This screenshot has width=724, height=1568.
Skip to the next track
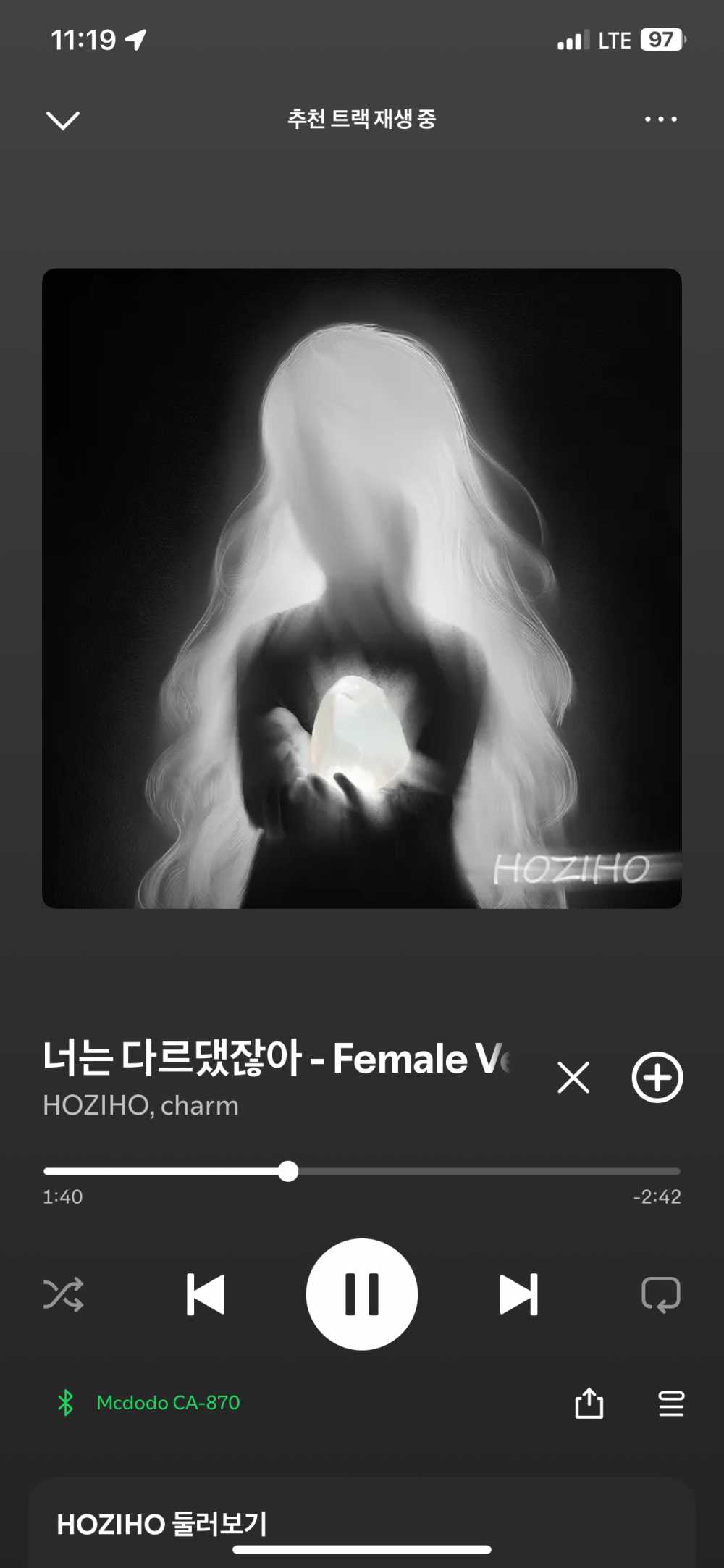(x=518, y=1294)
